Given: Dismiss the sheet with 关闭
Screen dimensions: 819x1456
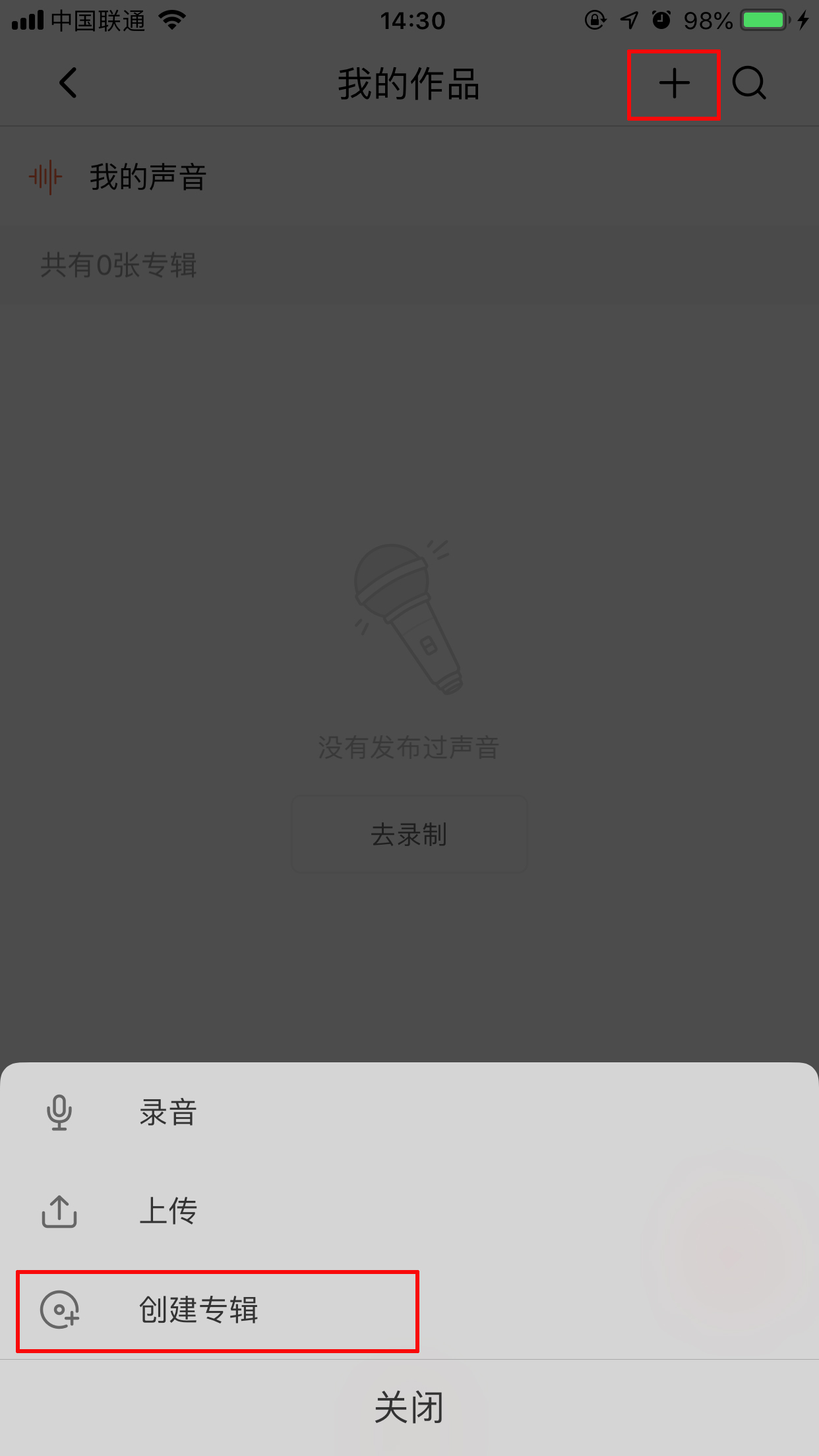Looking at the screenshot, I should pyautogui.click(x=409, y=1408).
